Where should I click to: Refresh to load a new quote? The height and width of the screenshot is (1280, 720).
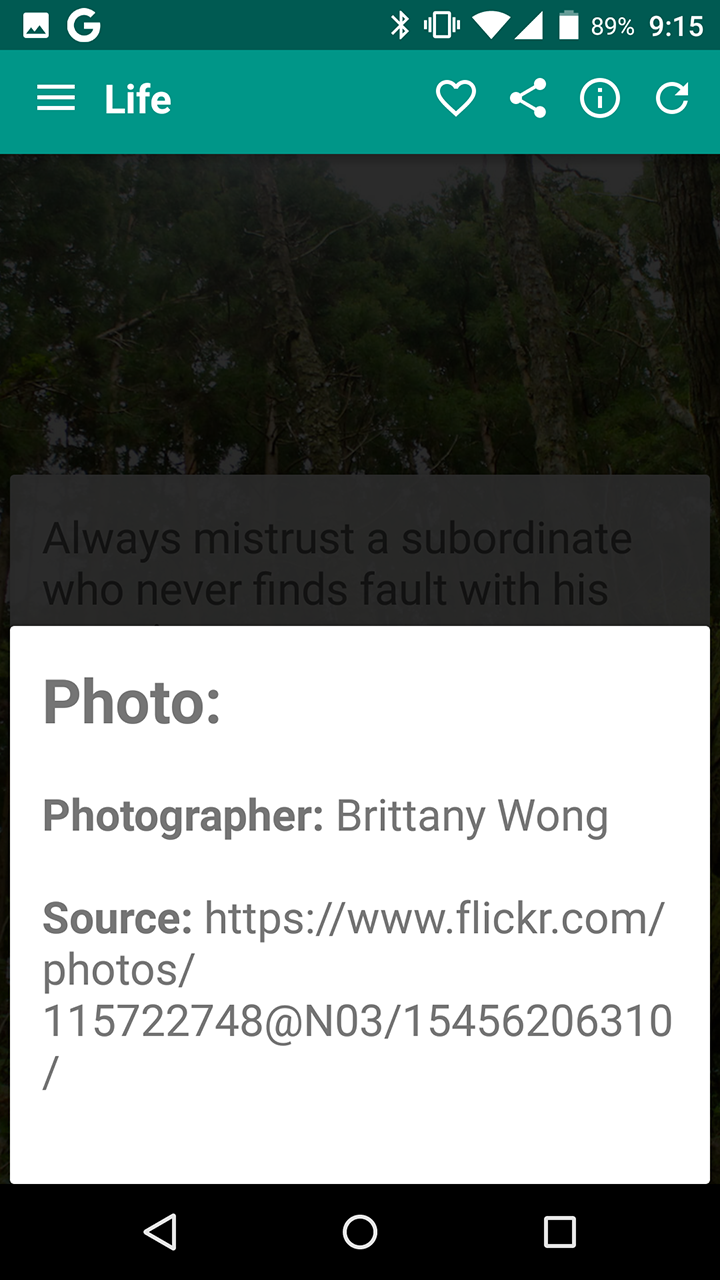[x=672, y=99]
